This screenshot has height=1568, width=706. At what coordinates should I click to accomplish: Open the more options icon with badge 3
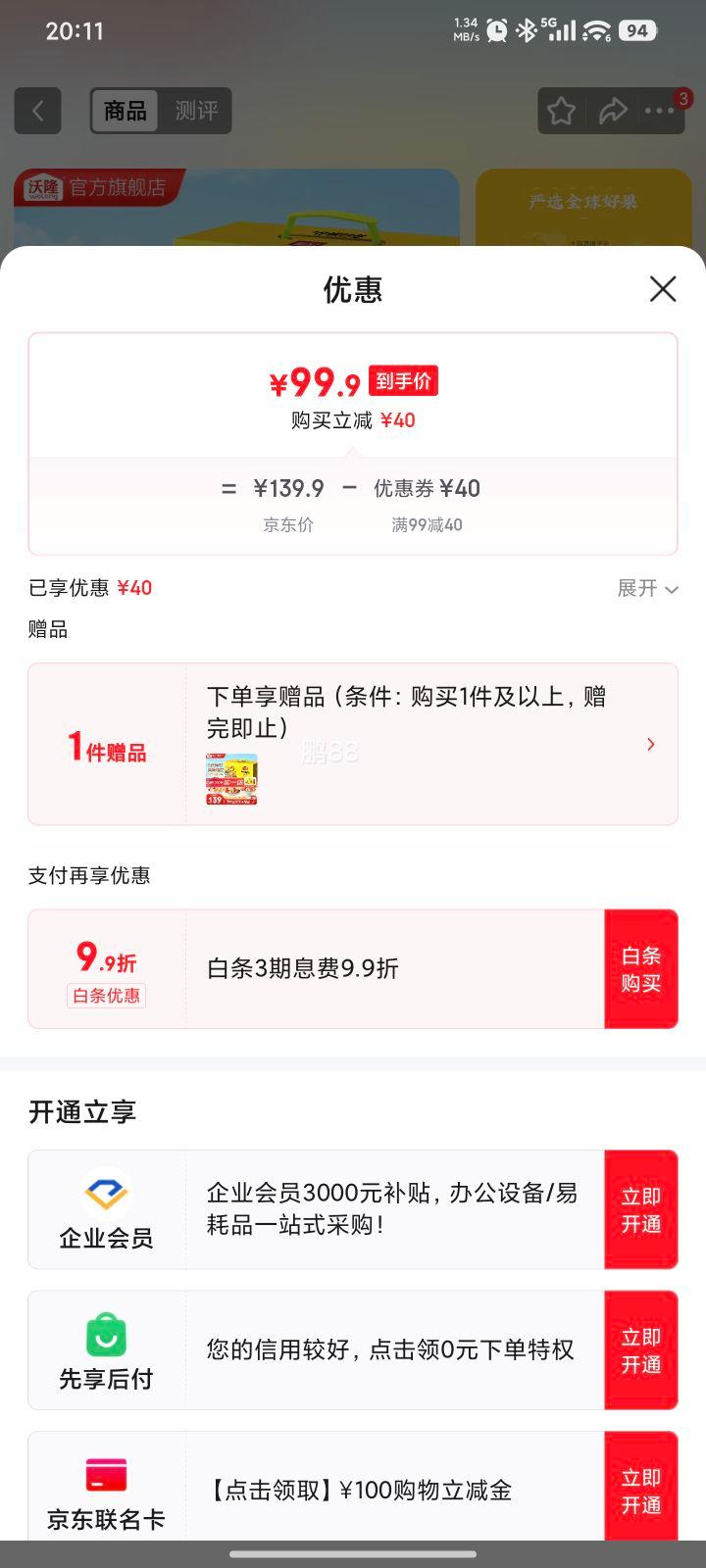(662, 111)
